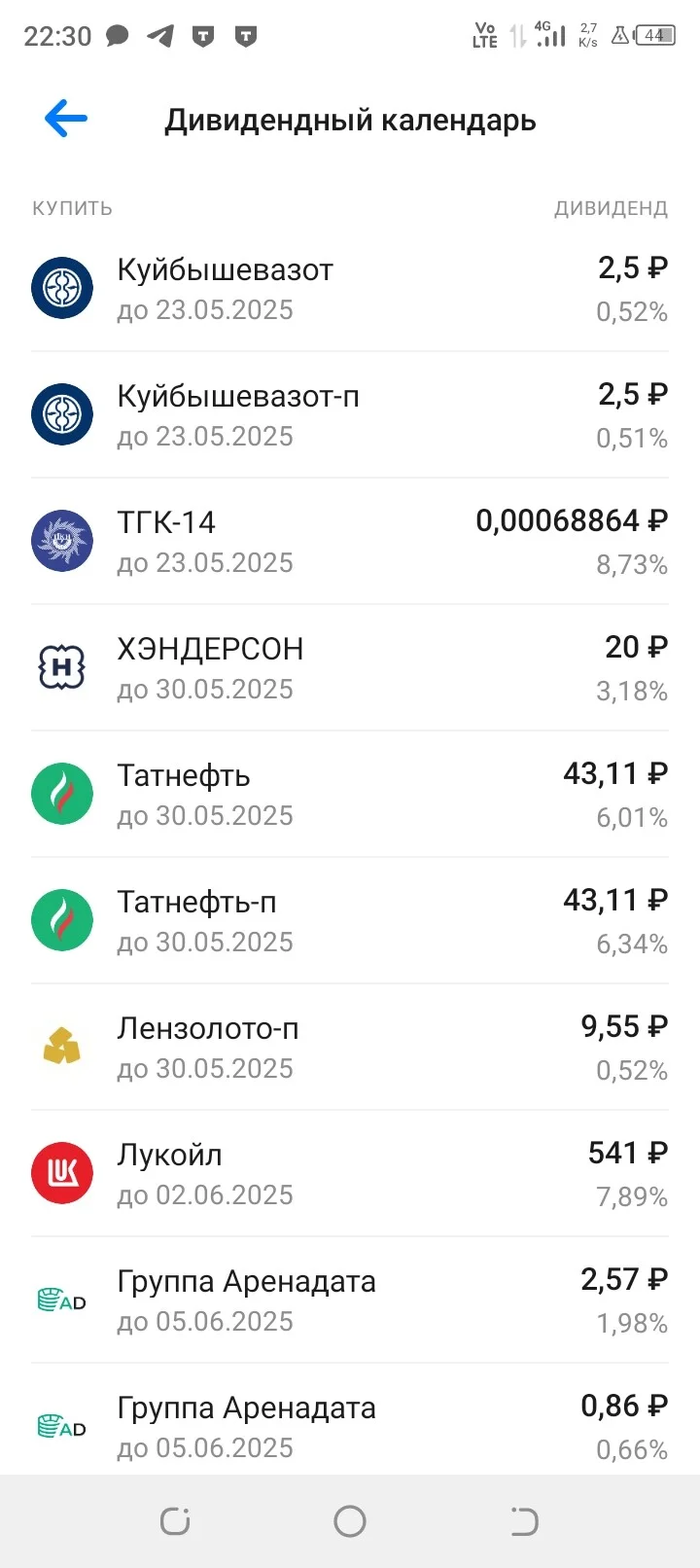The image size is (700, 1568).
Task: Open Группа Аренадата row with 2,57 ₽ dividend
Action: pos(350,1301)
